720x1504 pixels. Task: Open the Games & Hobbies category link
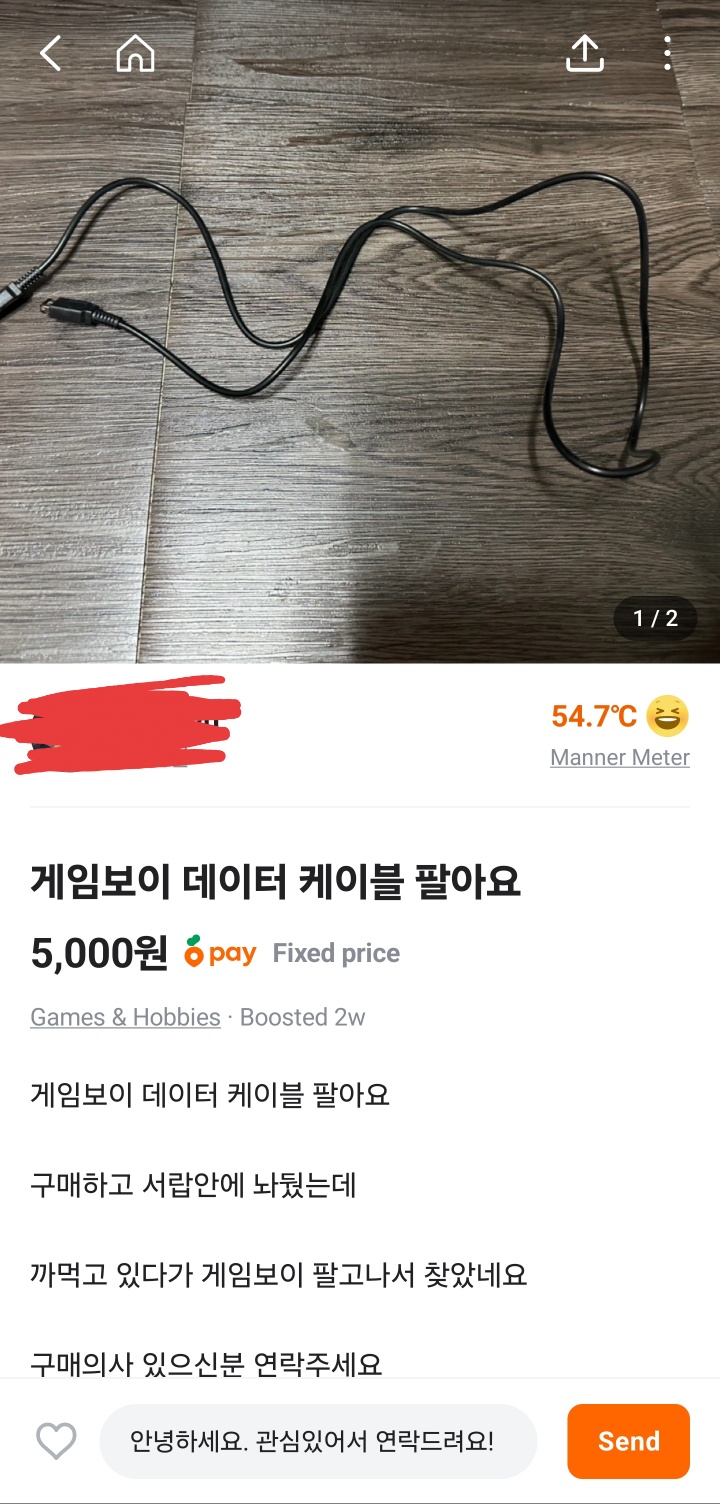(x=125, y=1017)
